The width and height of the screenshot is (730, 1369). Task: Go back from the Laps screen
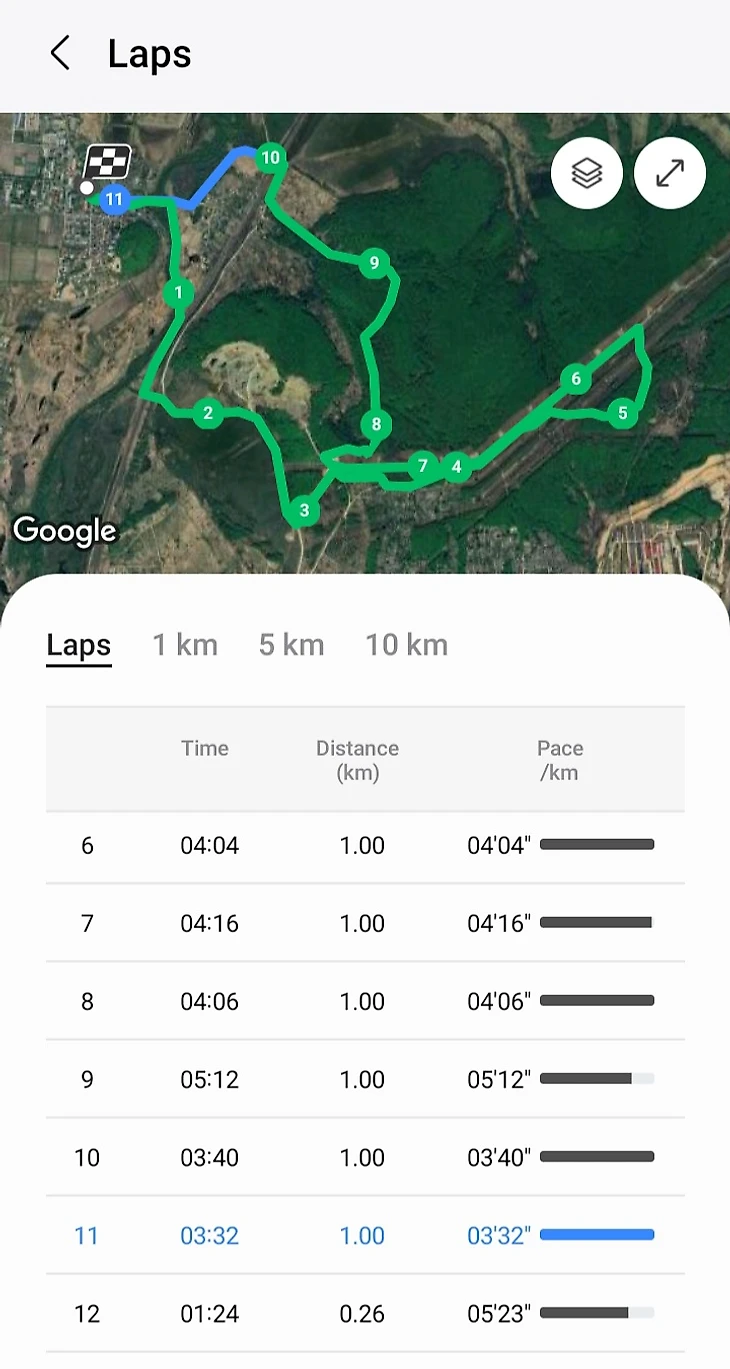pos(60,54)
